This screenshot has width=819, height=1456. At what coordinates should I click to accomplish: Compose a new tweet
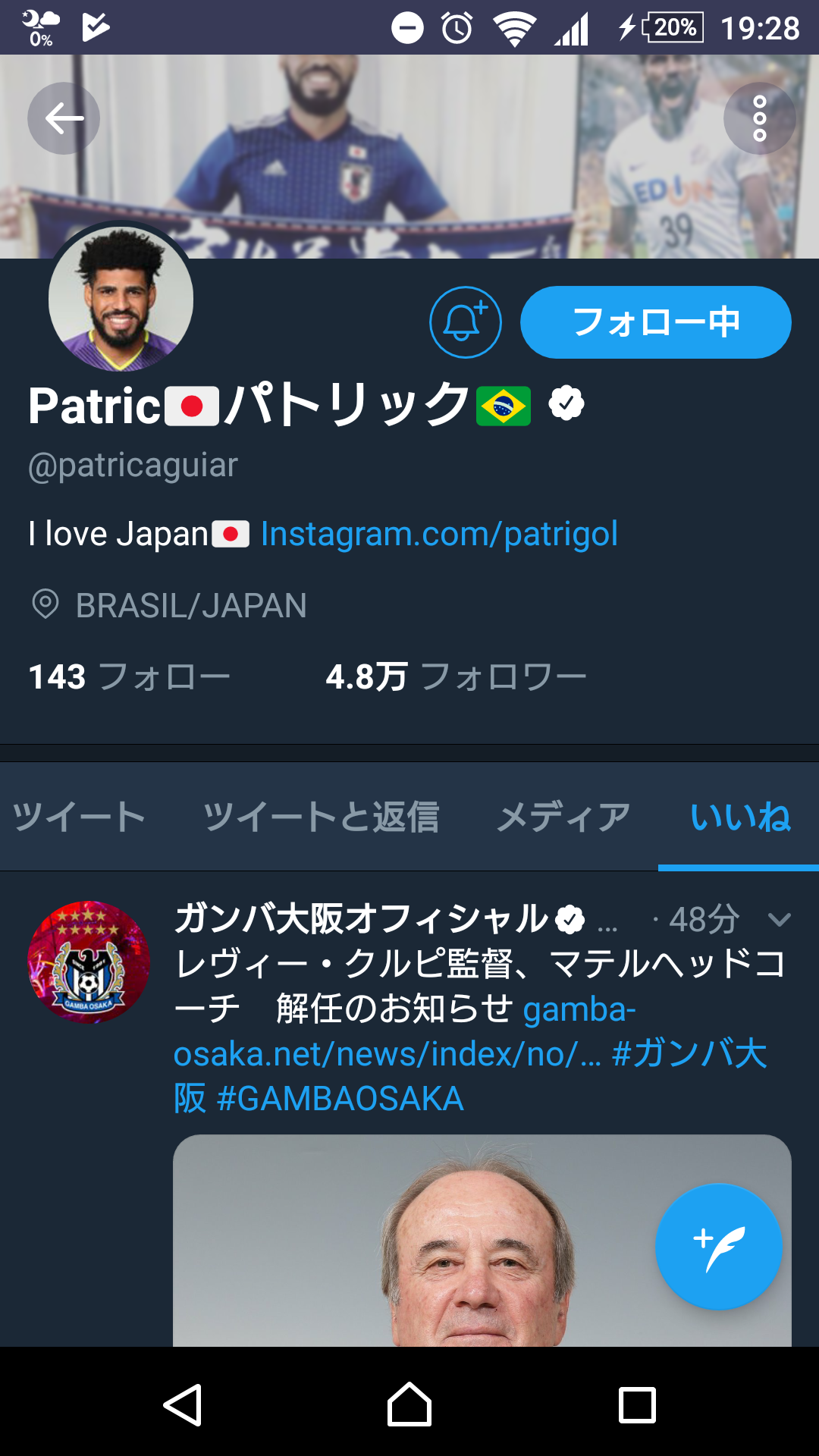(718, 1247)
